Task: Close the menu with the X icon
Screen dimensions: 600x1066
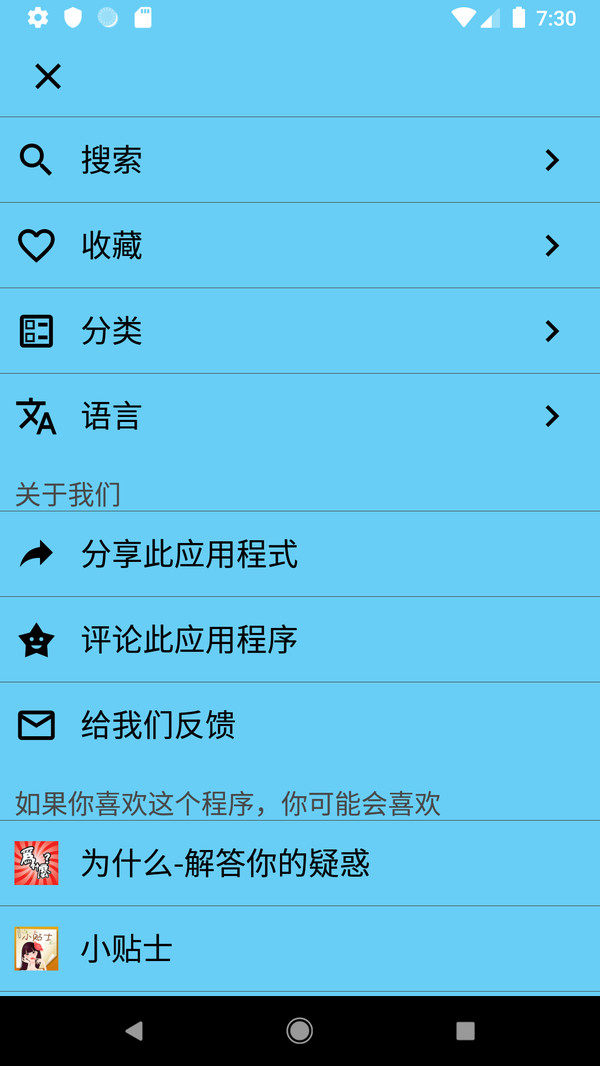Action: [48, 76]
